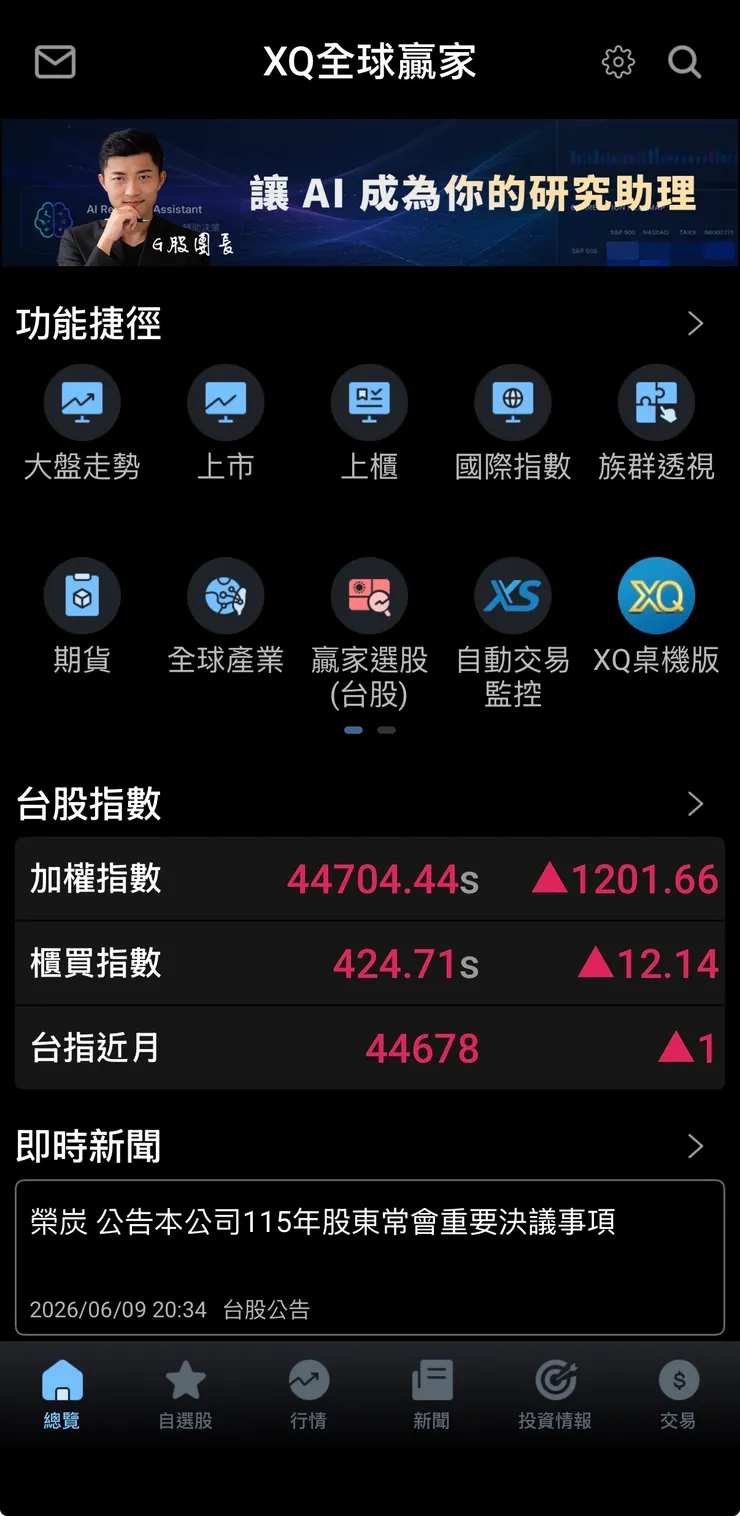Open the settings gear
740x1516 pixels.
point(618,62)
